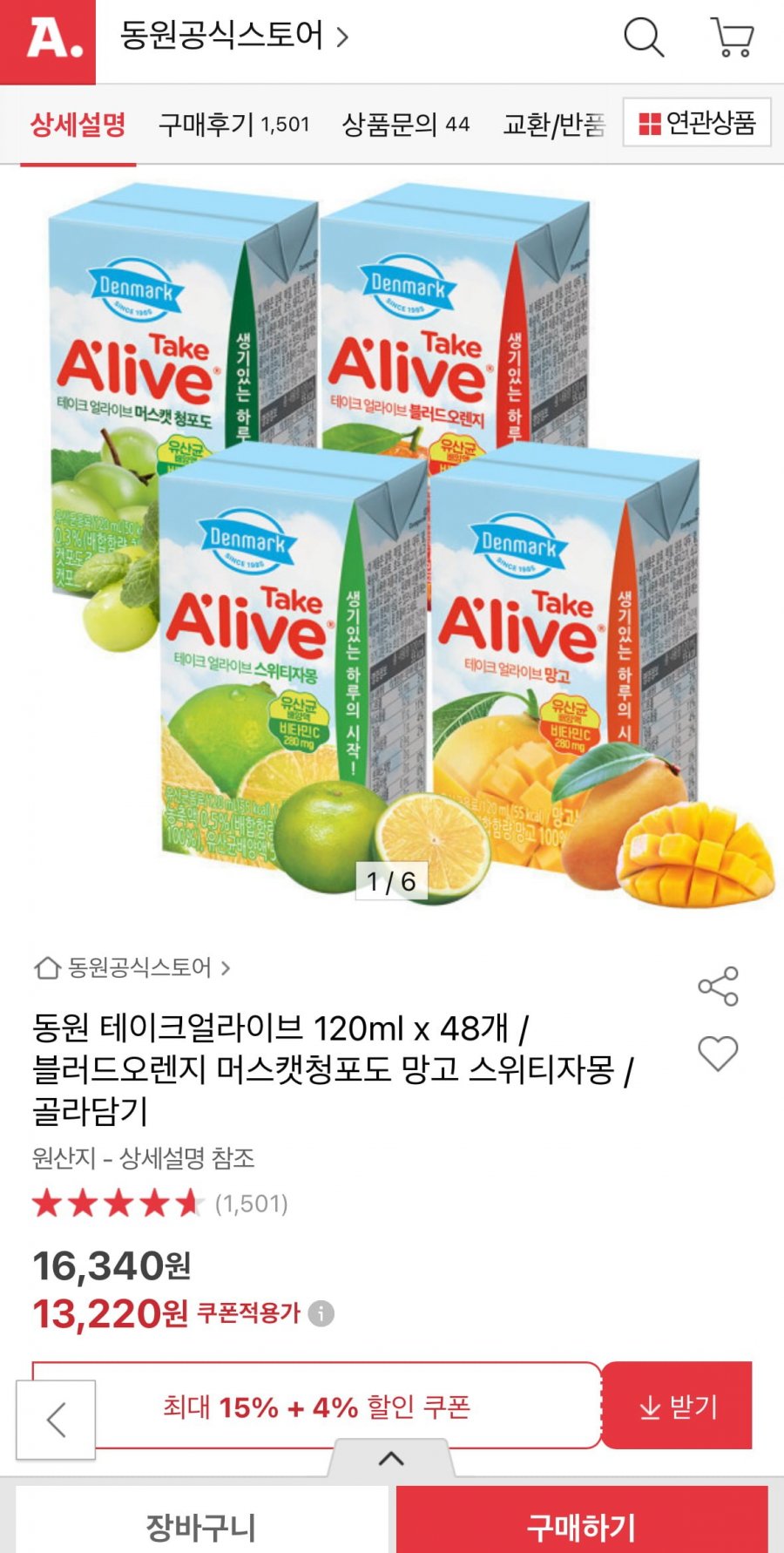Open 연관상품 related products

(x=697, y=123)
